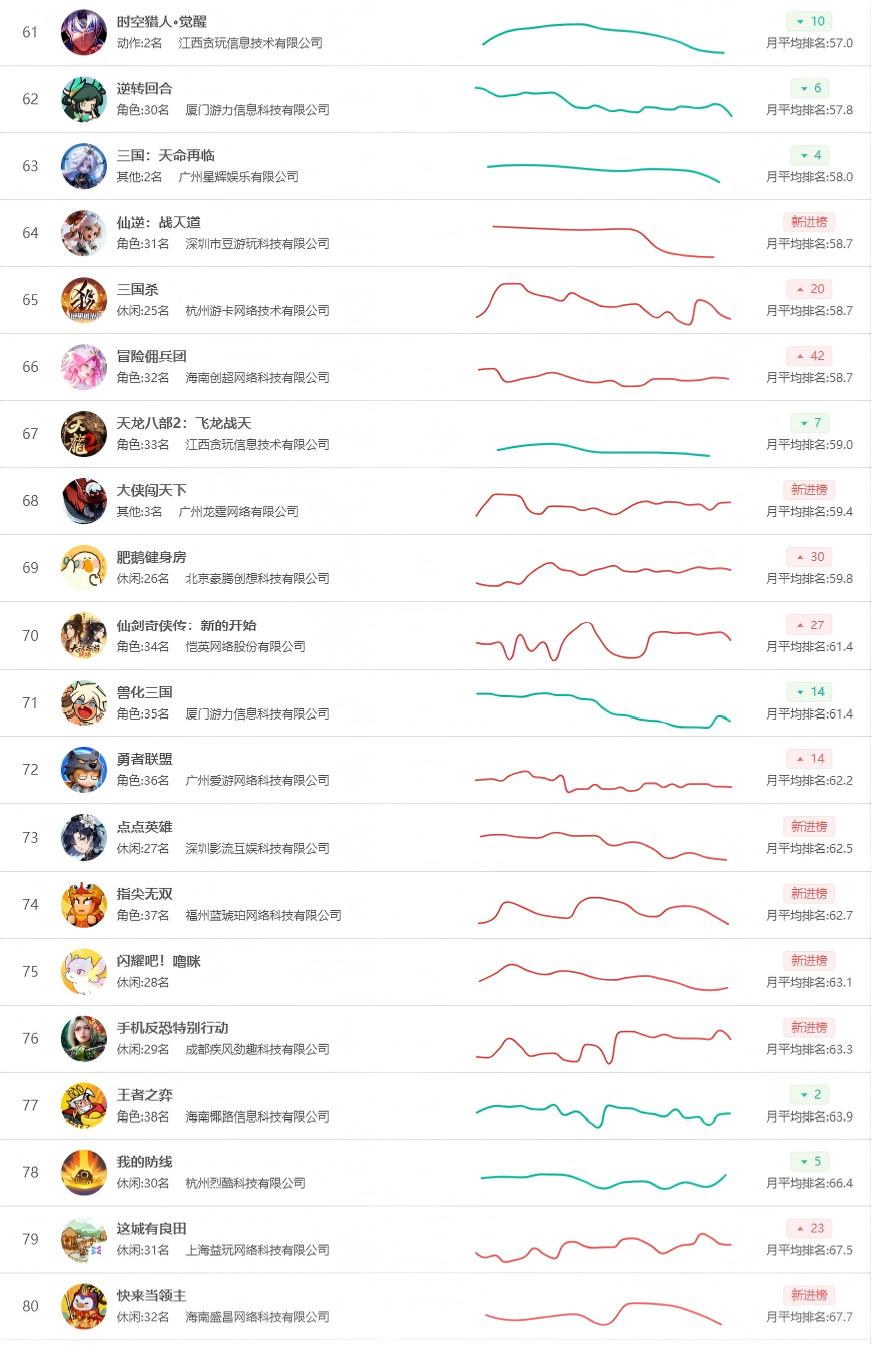The height and width of the screenshot is (1345, 872).
Task: Tap the 点点英雄 row
Action: point(436,838)
